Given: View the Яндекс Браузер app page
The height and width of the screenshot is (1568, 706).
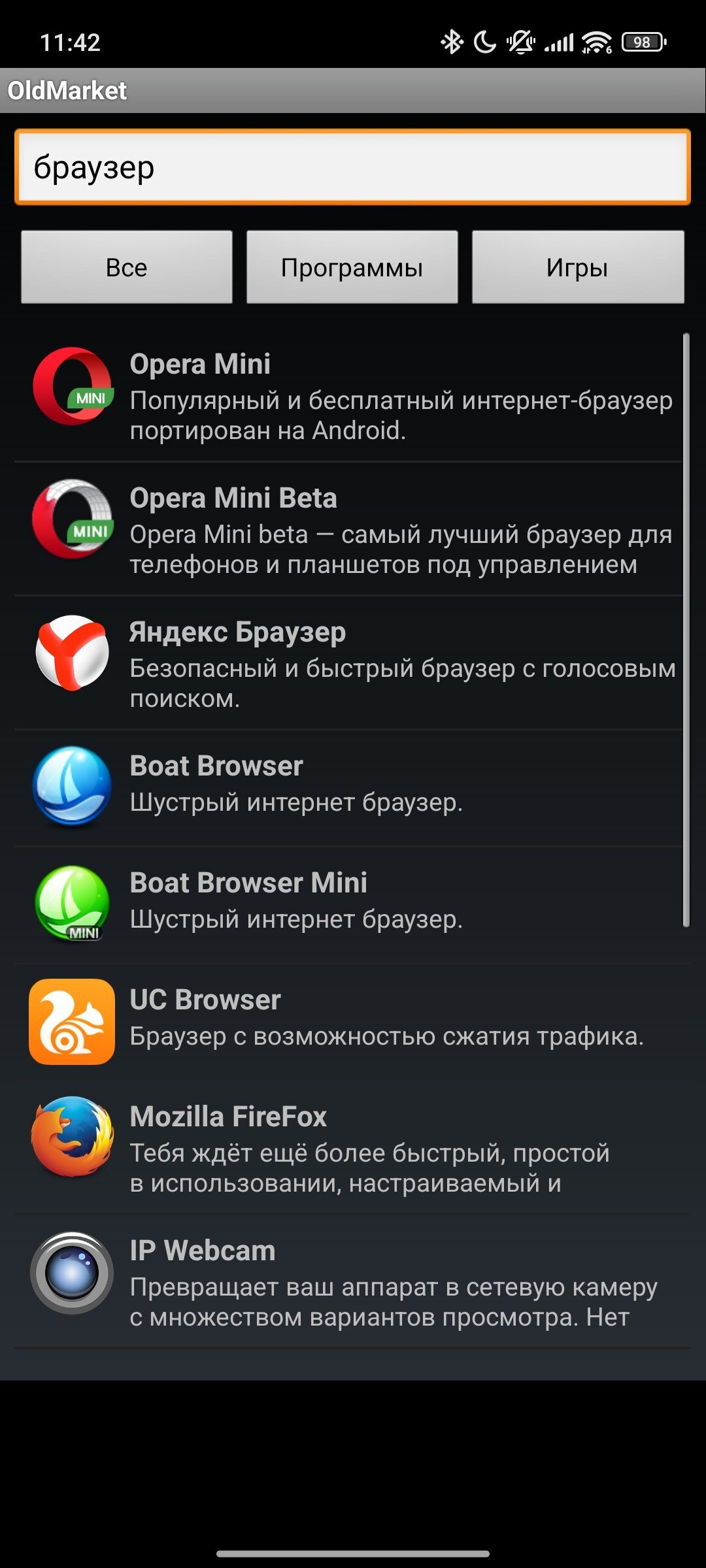Looking at the screenshot, I should click(353, 663).
